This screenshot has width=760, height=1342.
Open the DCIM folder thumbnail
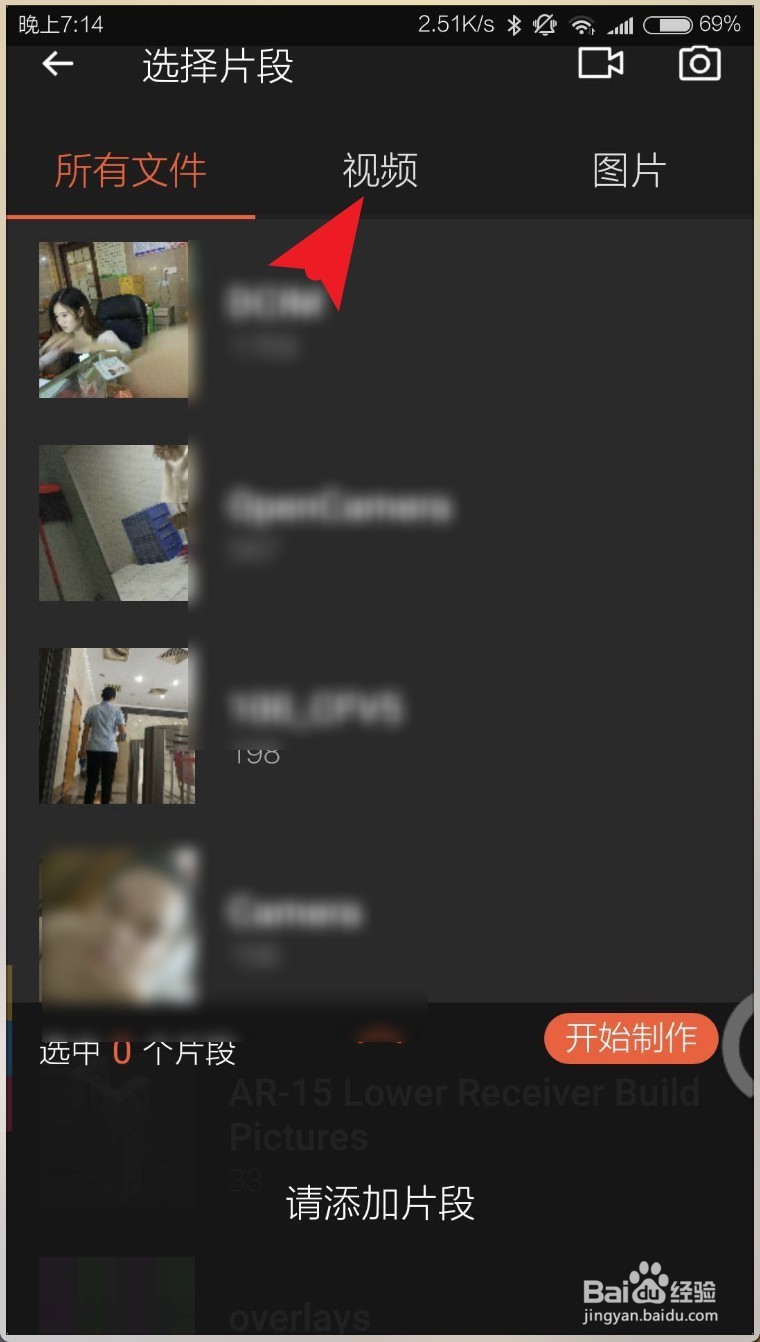click(x=113, y=318)
